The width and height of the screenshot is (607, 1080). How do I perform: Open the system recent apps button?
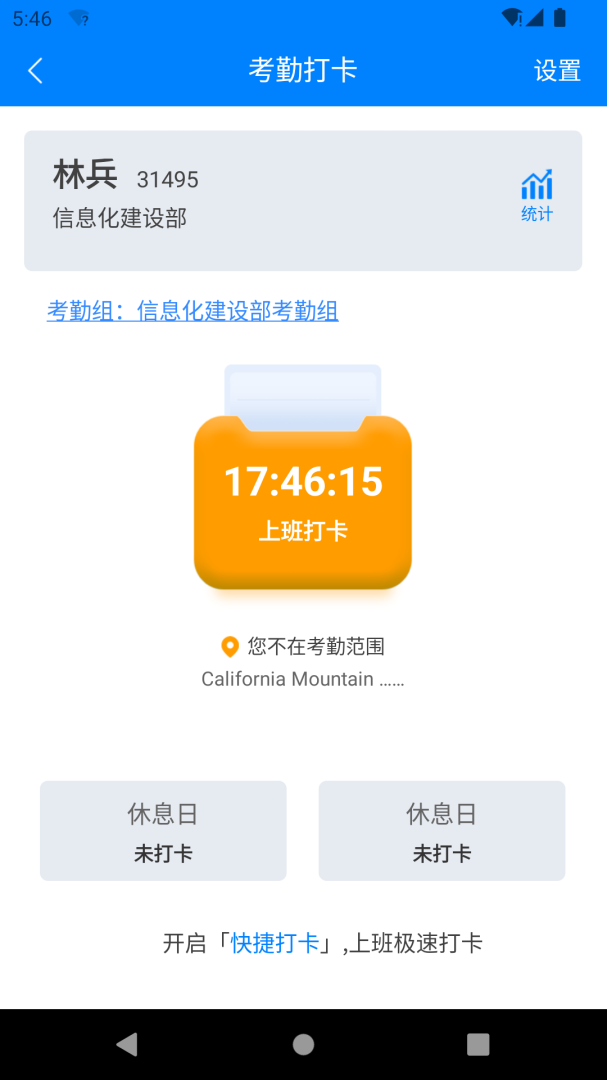point(478,1044)
